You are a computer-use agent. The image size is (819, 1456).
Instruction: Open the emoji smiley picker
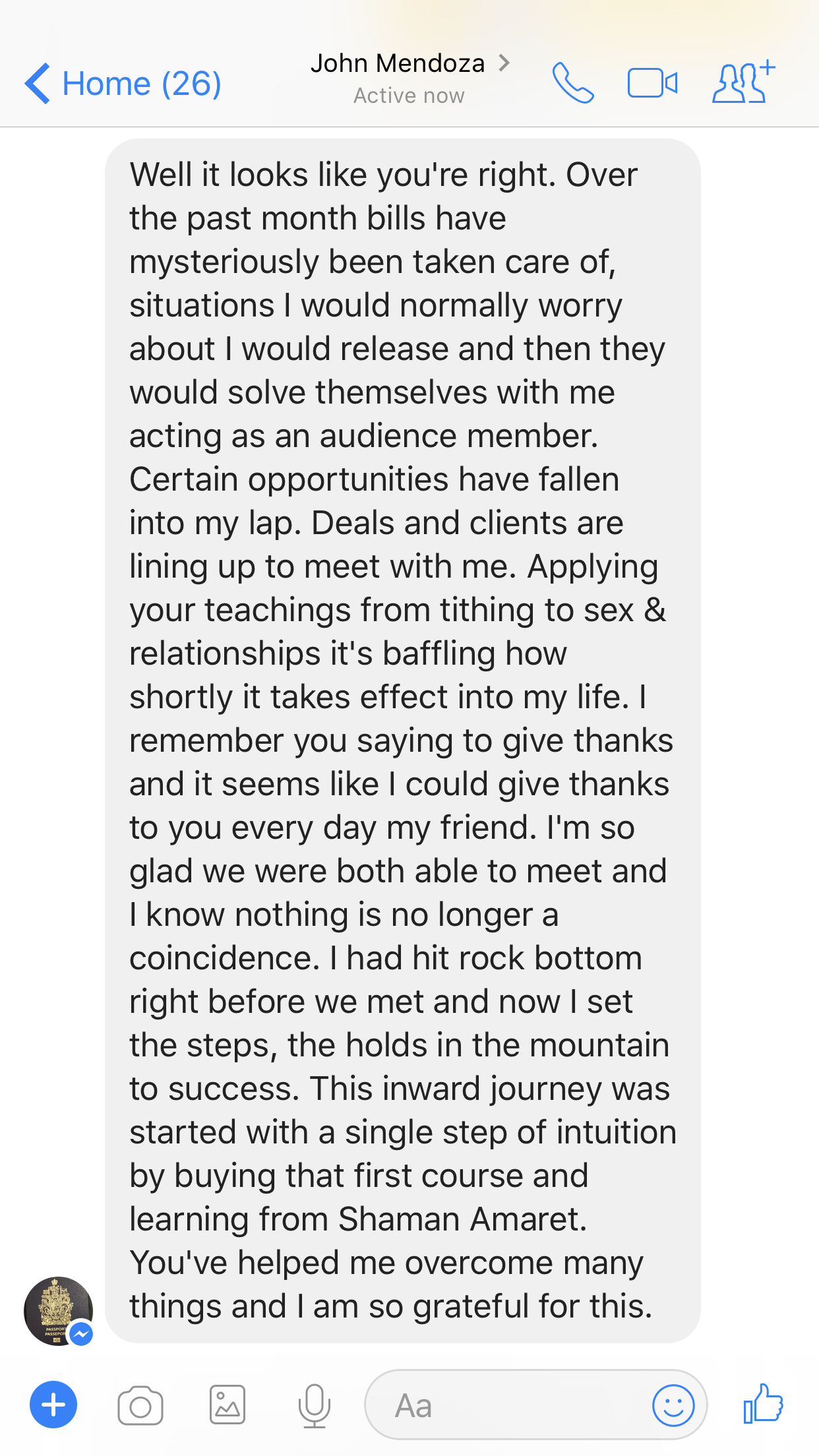673,1405
